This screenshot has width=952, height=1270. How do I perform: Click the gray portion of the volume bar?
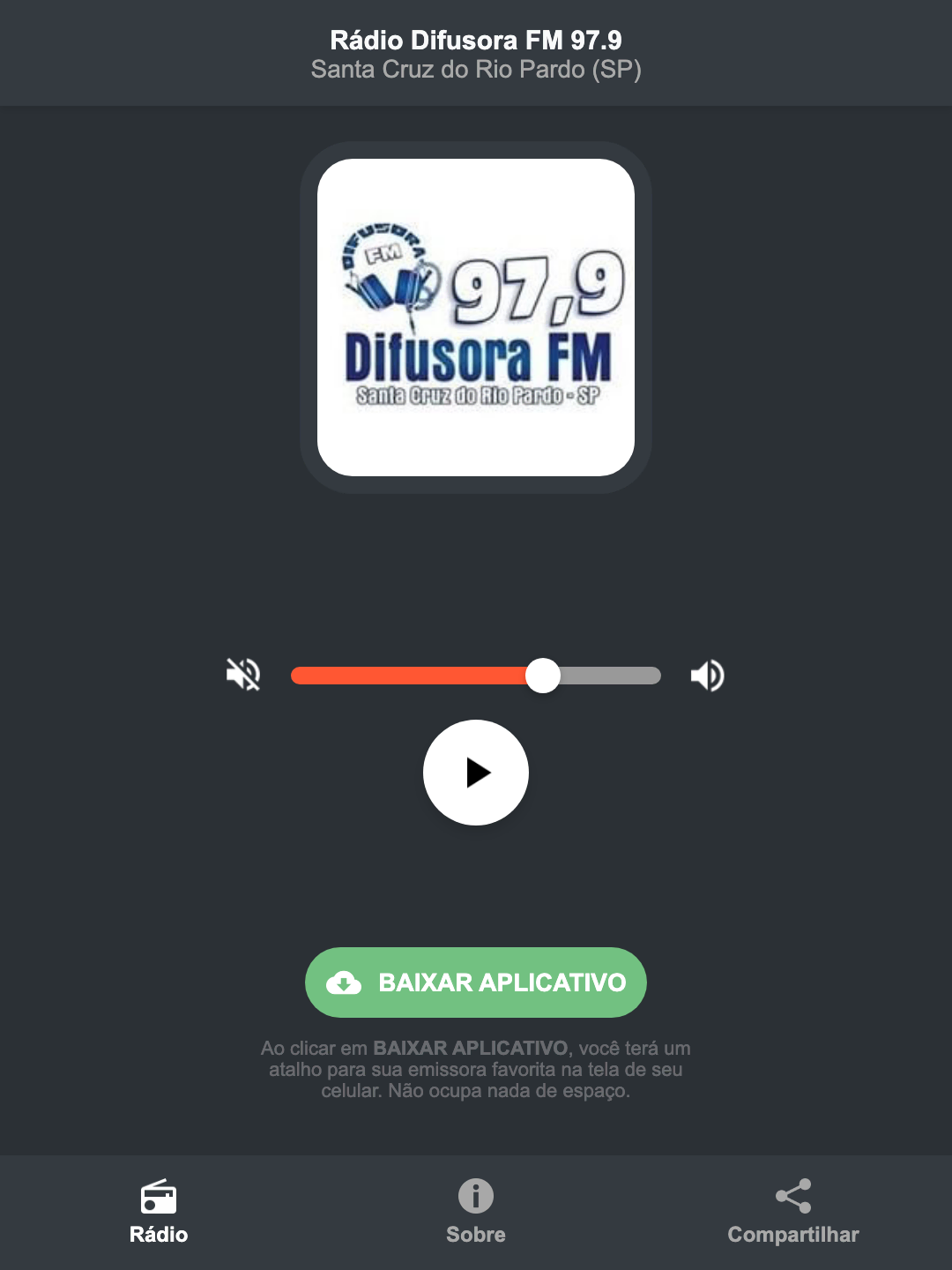click(608, 675)
